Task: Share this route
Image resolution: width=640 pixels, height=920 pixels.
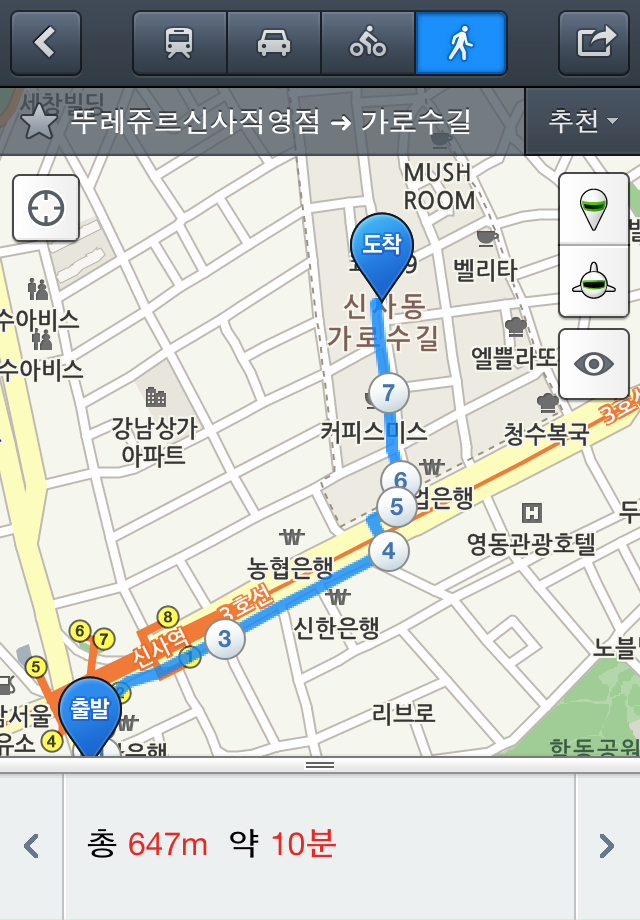Action: [x=594, y=43]
